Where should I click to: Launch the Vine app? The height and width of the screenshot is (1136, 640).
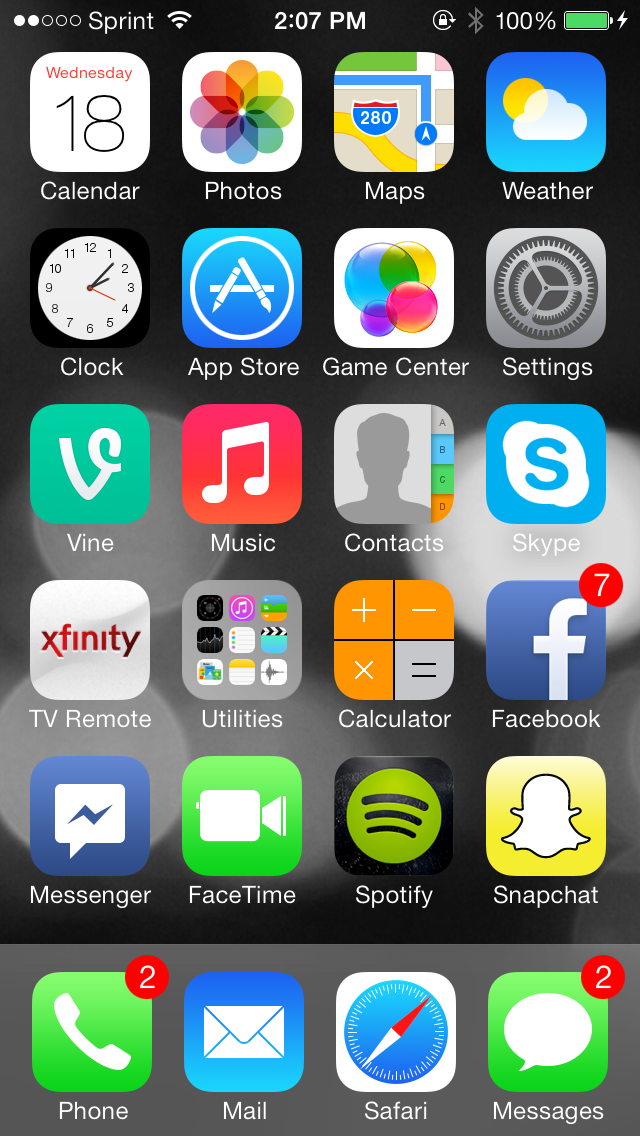point(90,464)
